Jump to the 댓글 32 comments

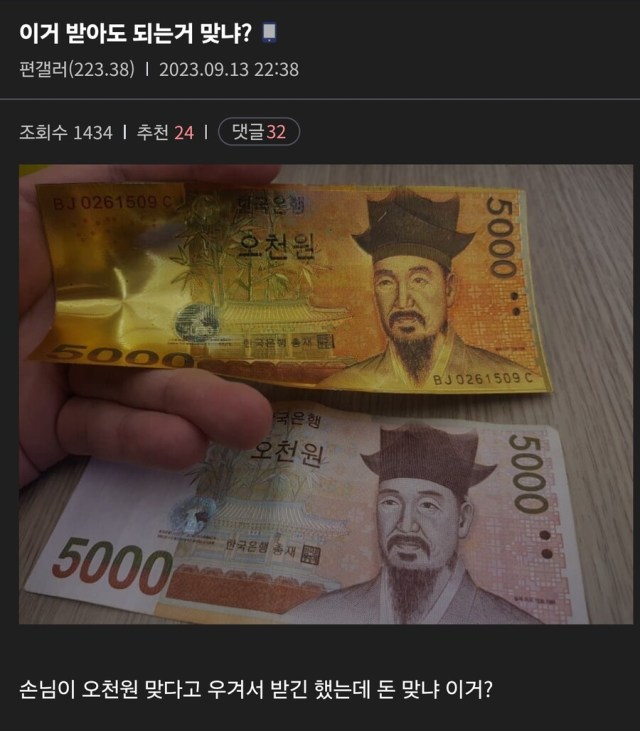pyautogui.click(x=258, y=132)
